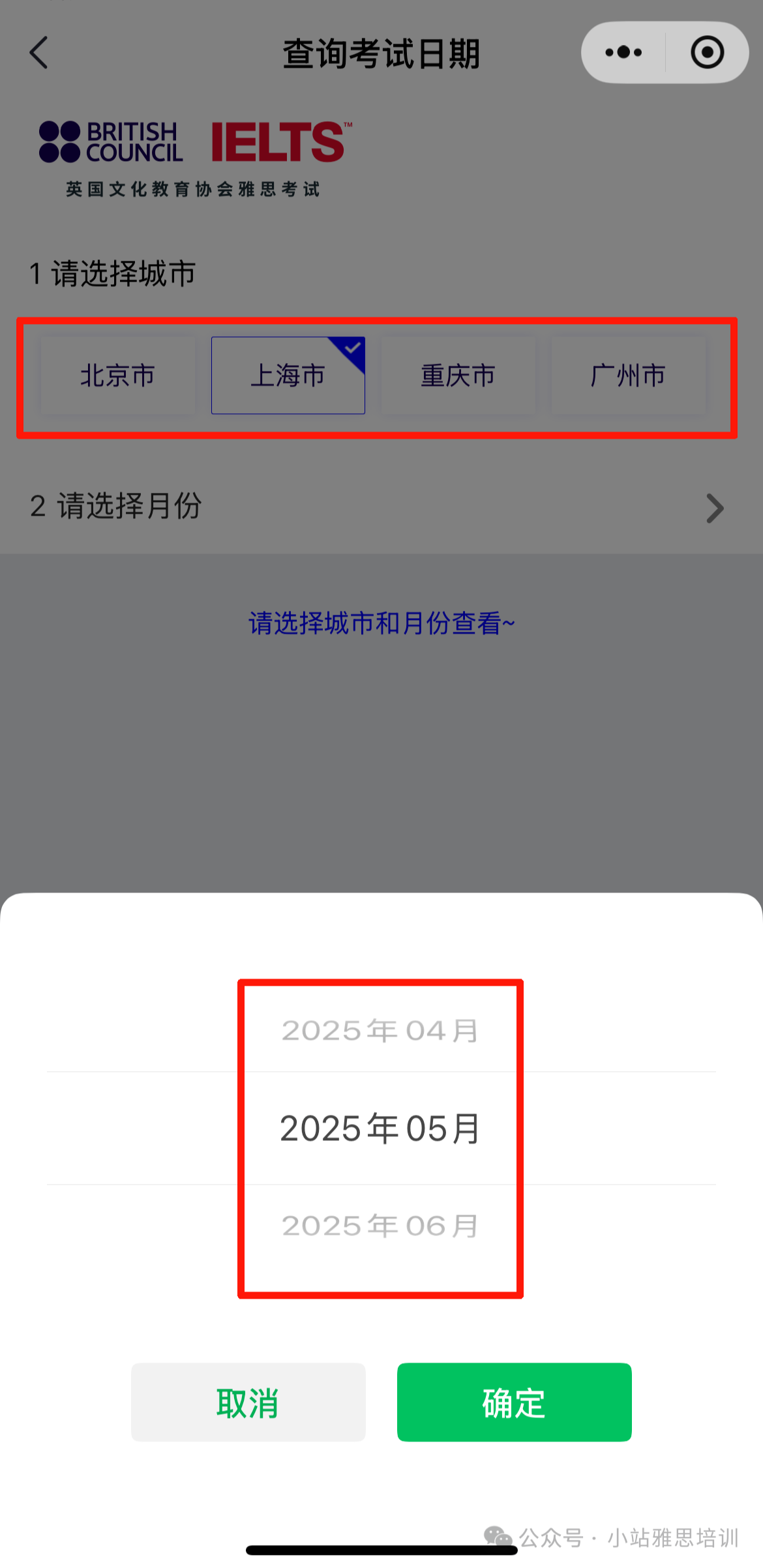Pick 2025年04月 in the month picker

[381, 1031]
